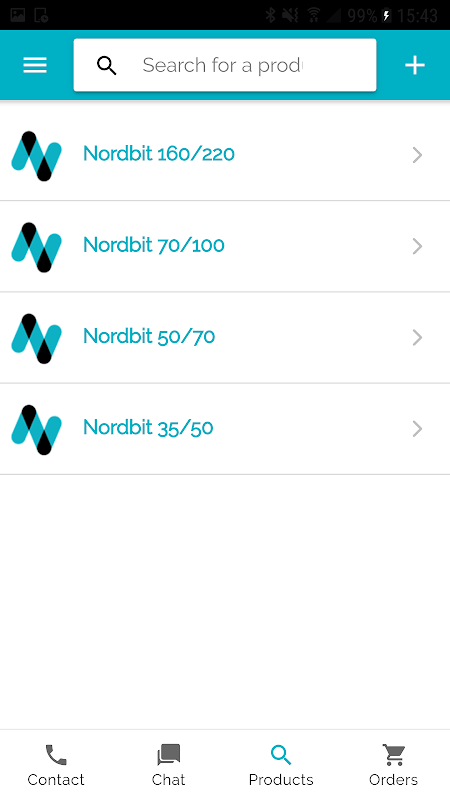The width and height of the screenshot is (450, 800).
Task: Tap the plus icon to add a product
Action: [x=415, y=65]
